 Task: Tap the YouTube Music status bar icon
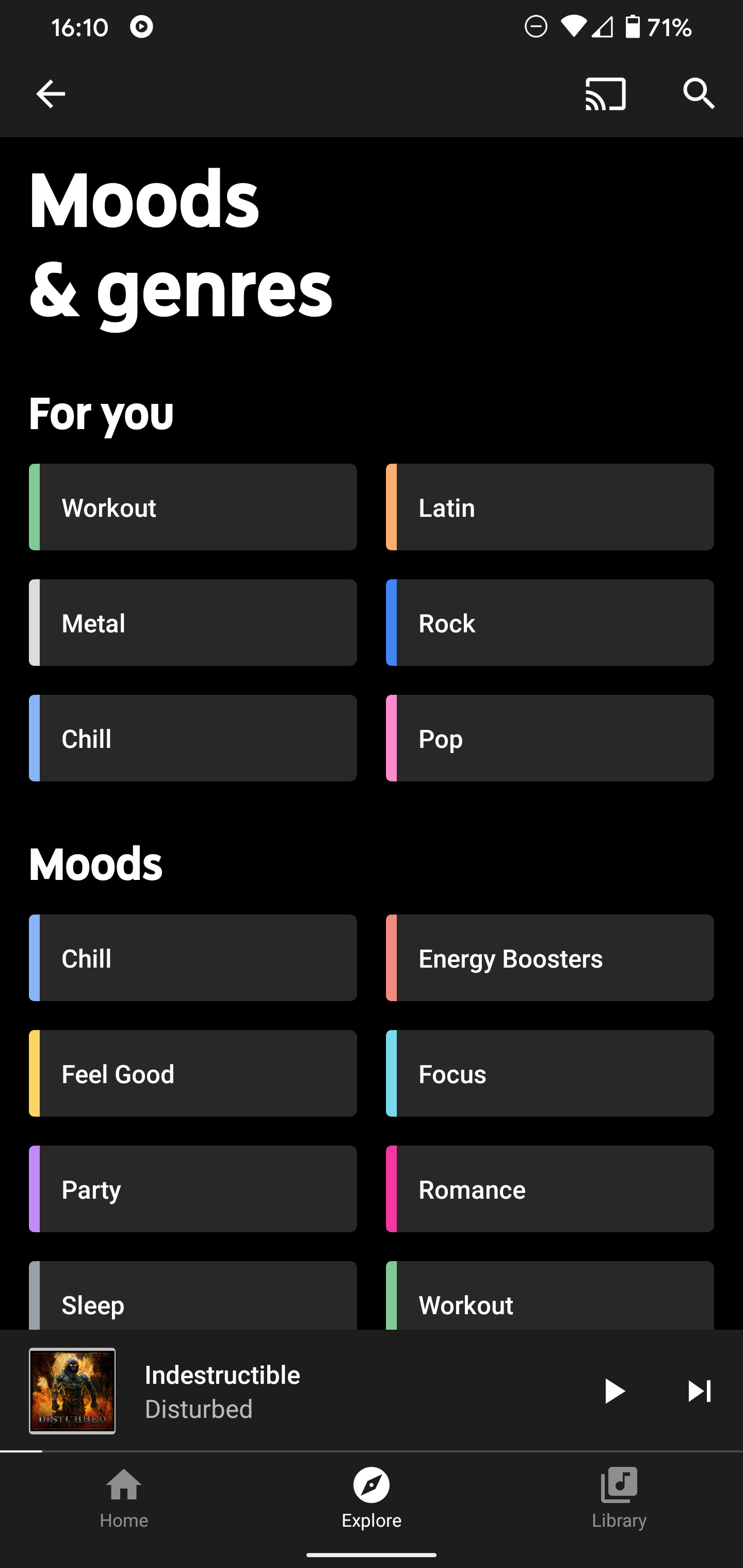pos(141,27)
